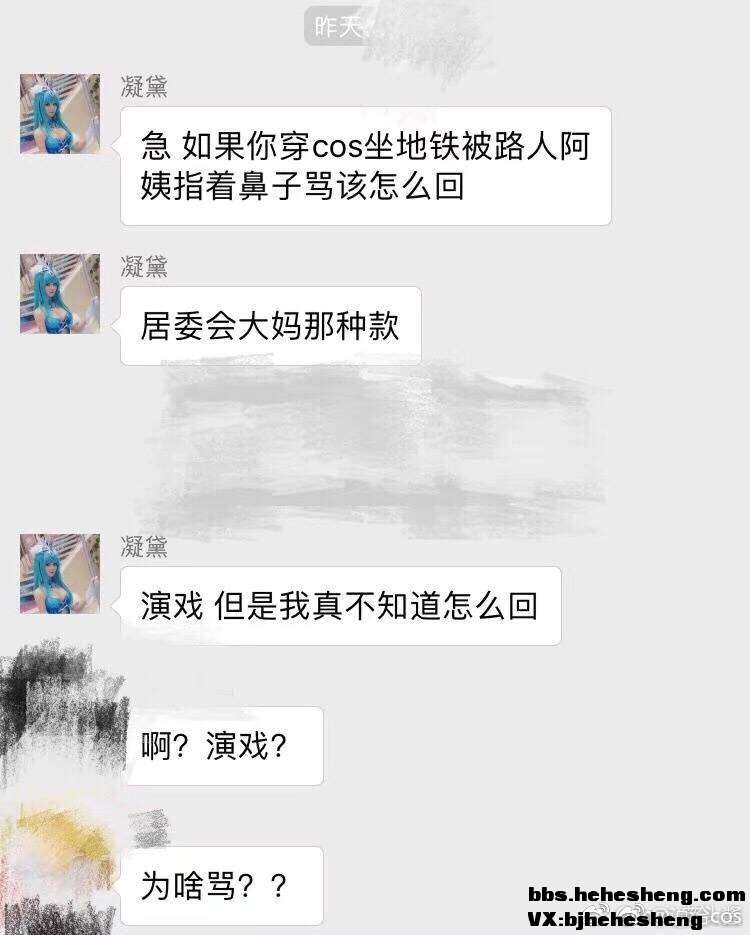Open 凝黛's avatar beside the cos坐地铁 message
This screenshot has width=750, height=935.
[60, 114]
